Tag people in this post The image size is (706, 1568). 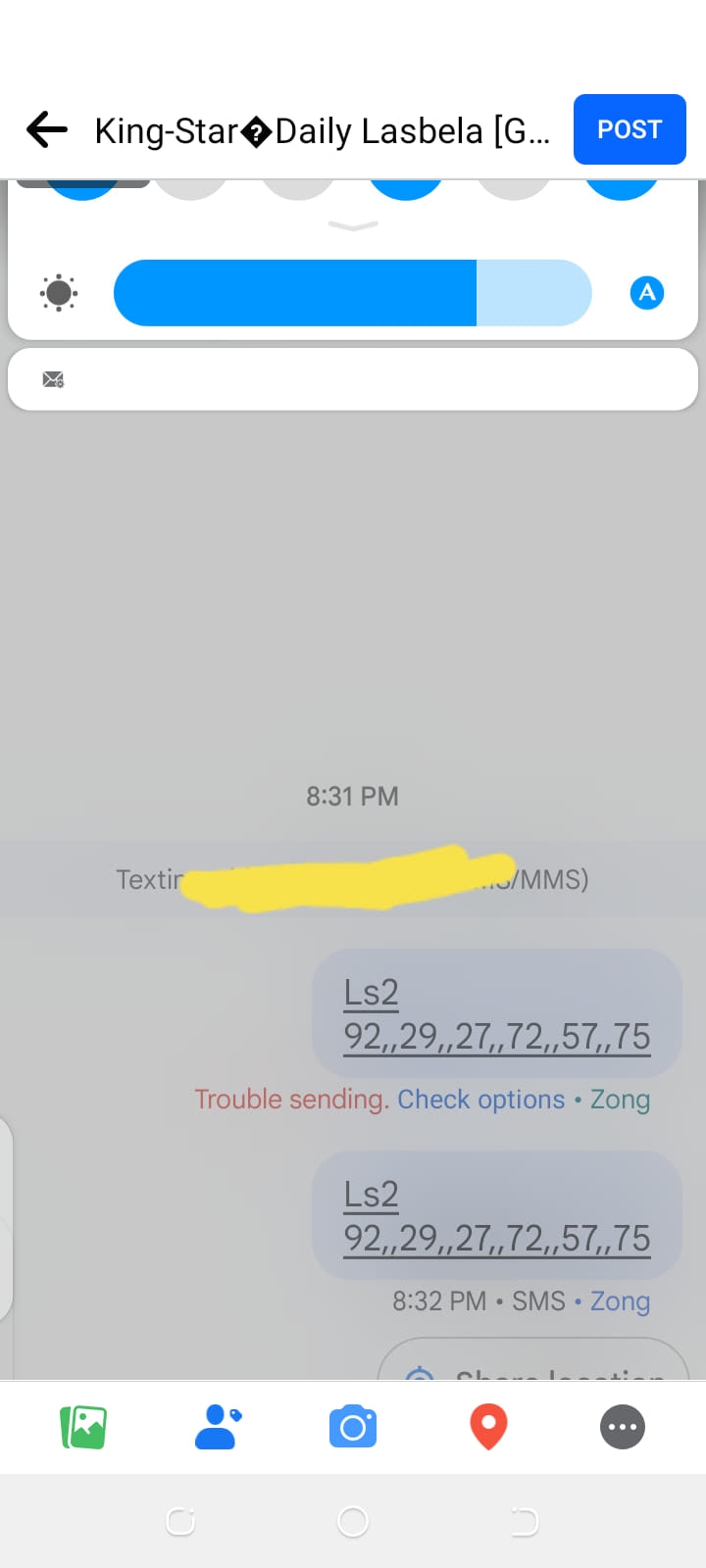[x=218, y=1427]
